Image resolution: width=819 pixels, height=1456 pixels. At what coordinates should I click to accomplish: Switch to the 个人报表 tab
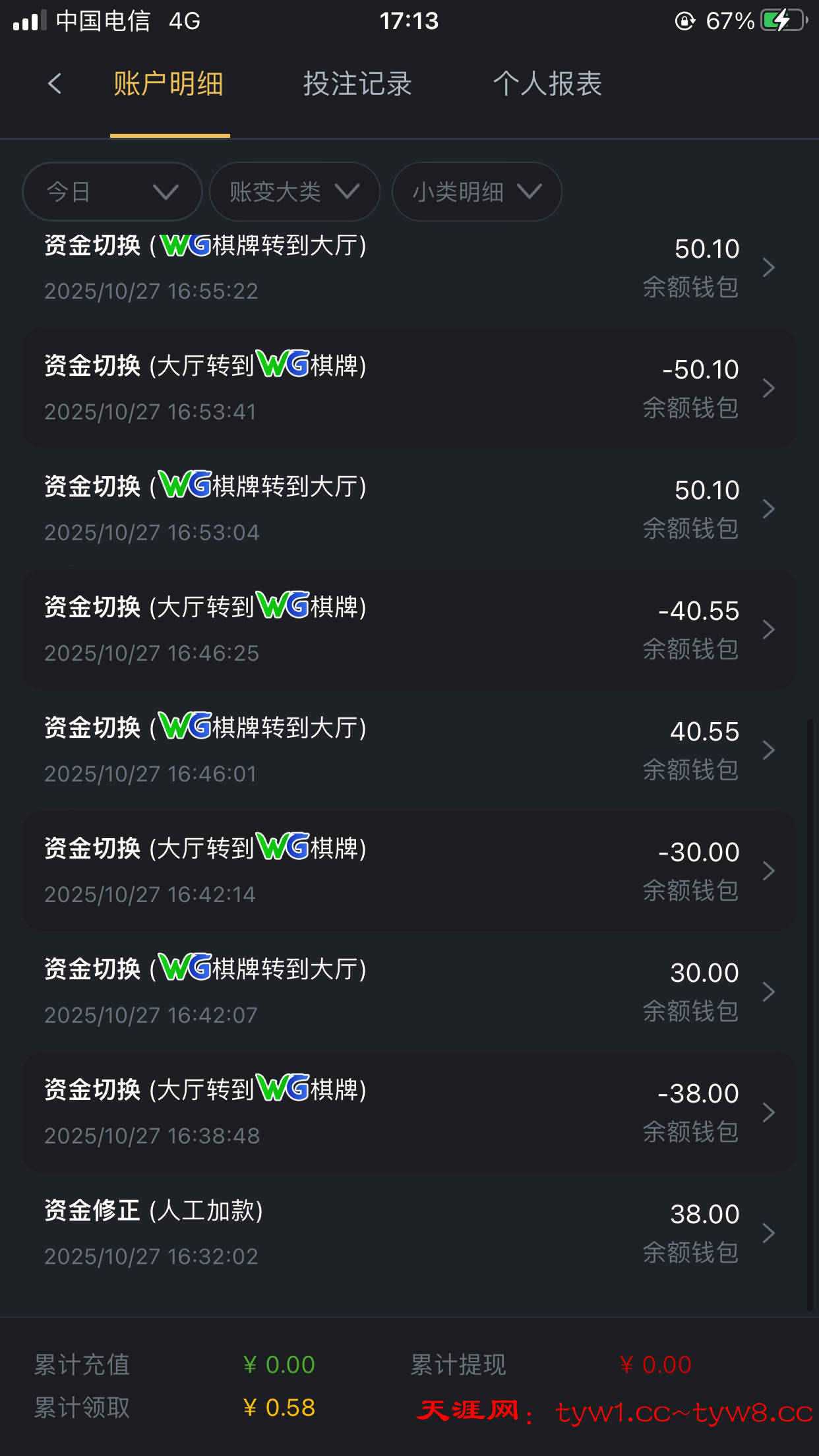pyautogui.click(x=547, y=84)
